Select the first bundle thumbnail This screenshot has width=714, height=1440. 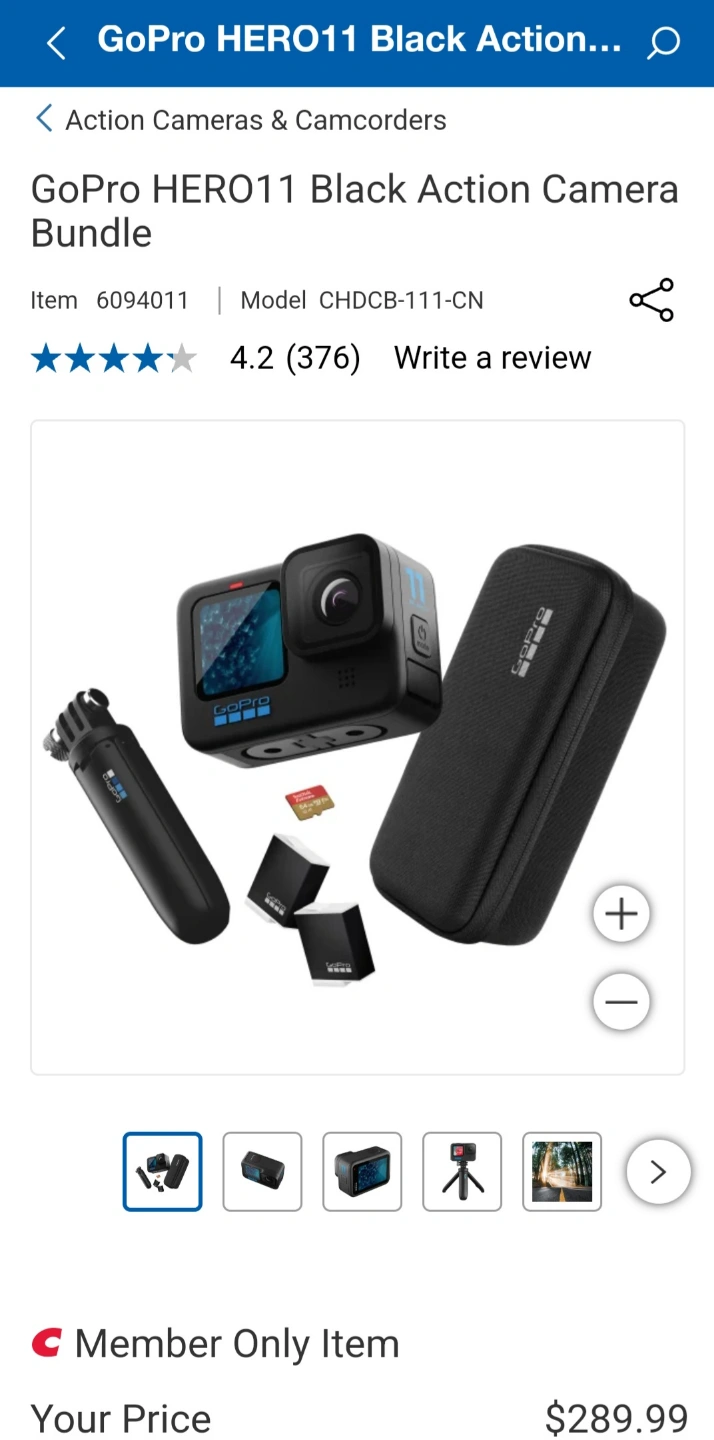[x=162, y=1172]
